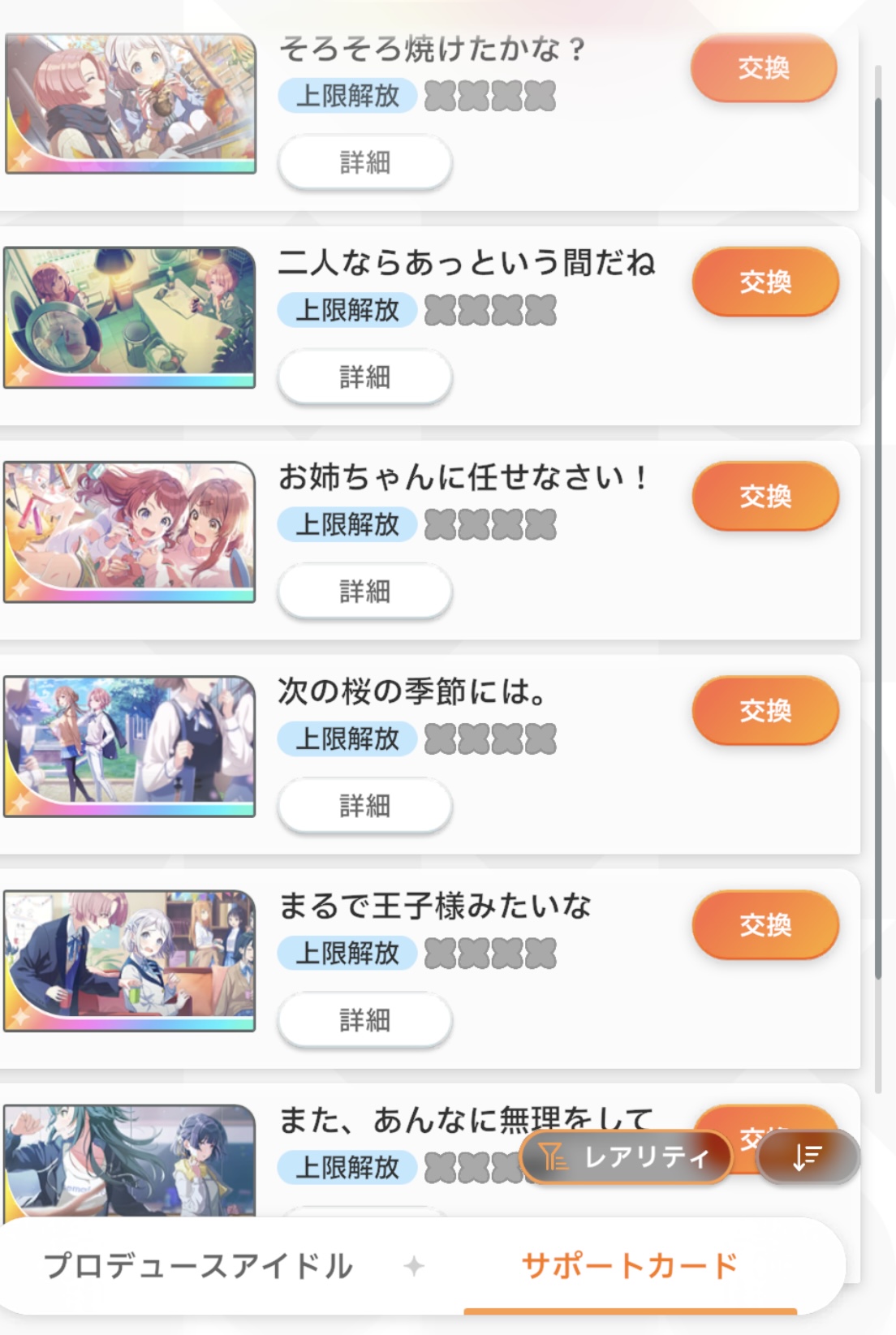
Task: Open 詳細 for そろそろ焼けたかな？
Action: tap(364, 162)
